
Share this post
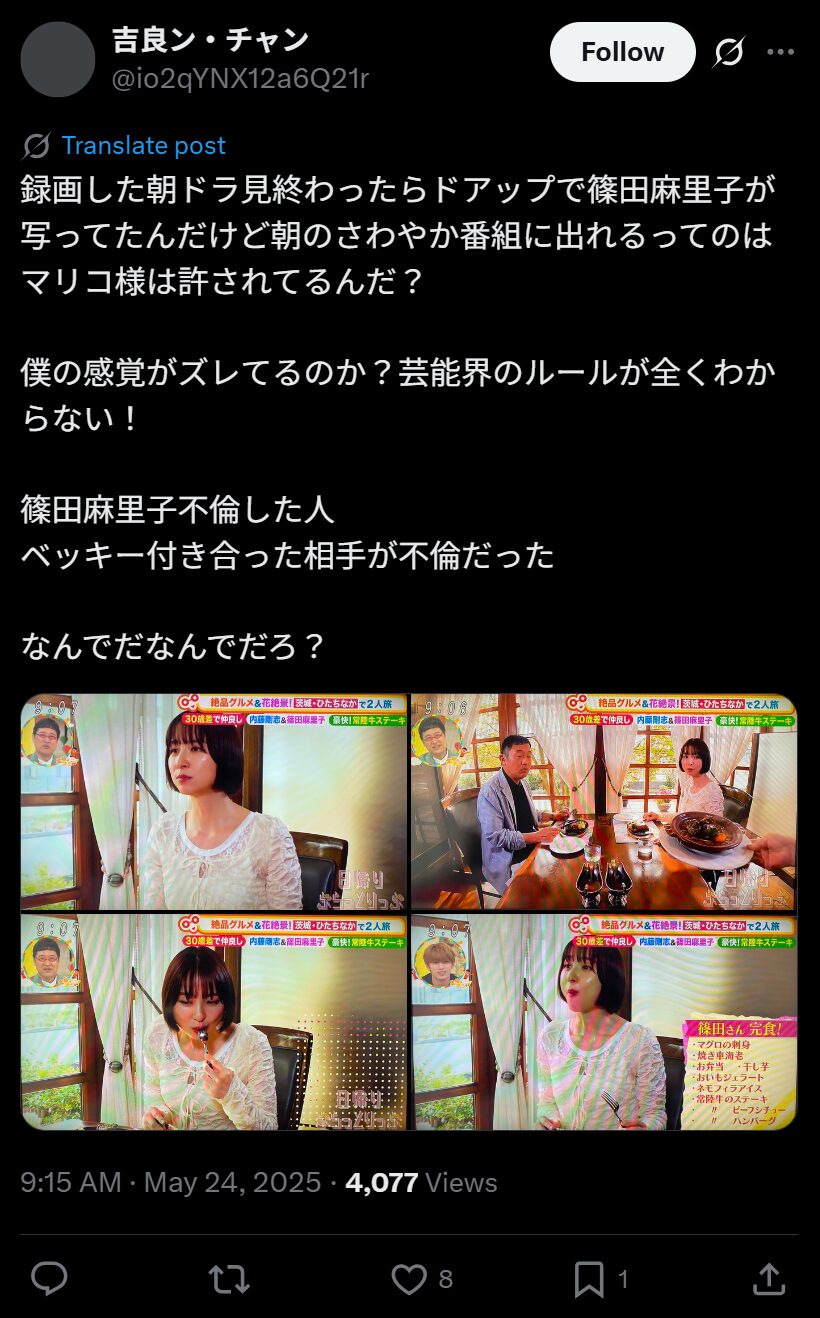point(768,1278)
